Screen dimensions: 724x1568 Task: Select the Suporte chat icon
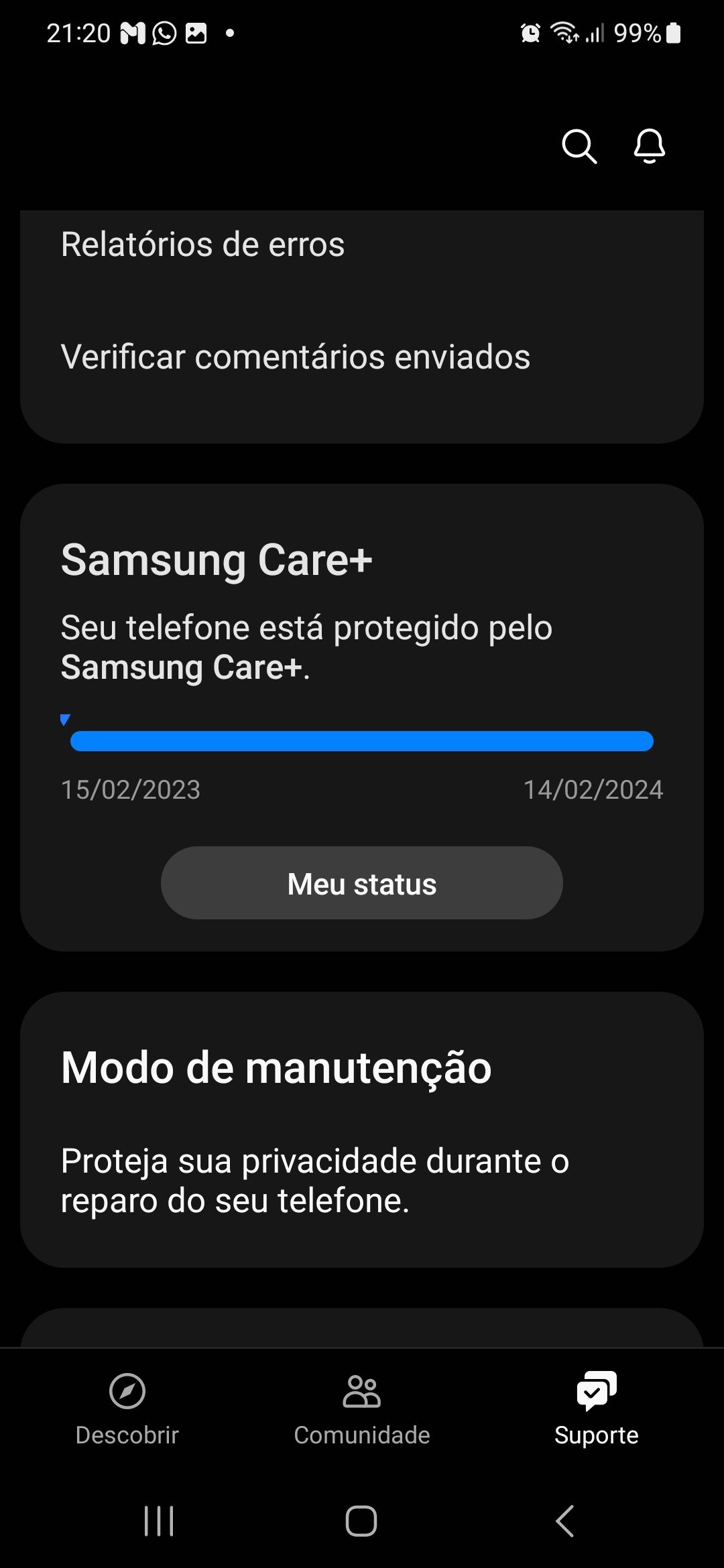596,1392
